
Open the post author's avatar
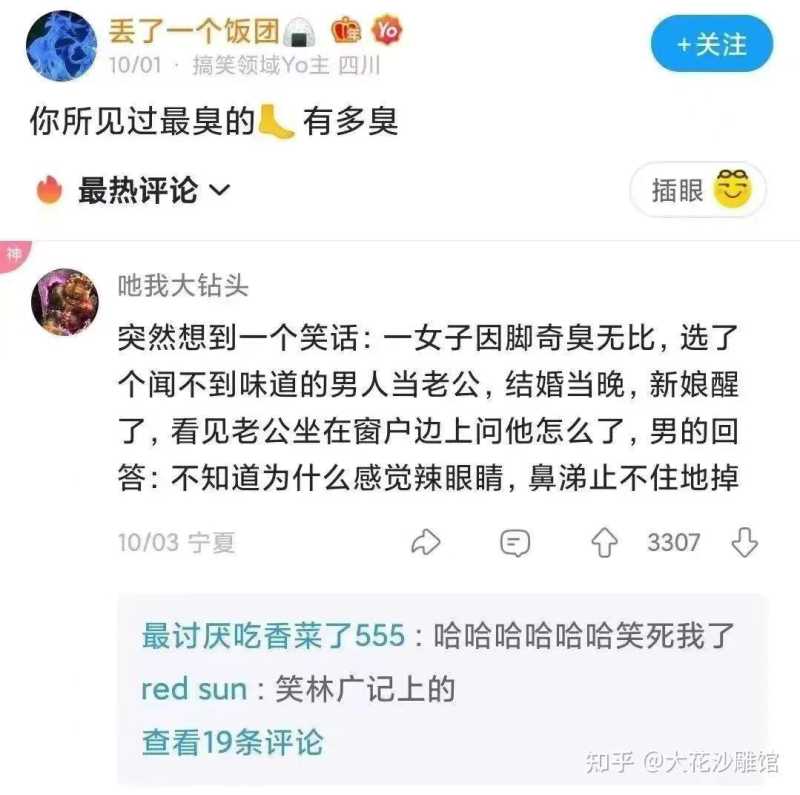tap(61, 45)
